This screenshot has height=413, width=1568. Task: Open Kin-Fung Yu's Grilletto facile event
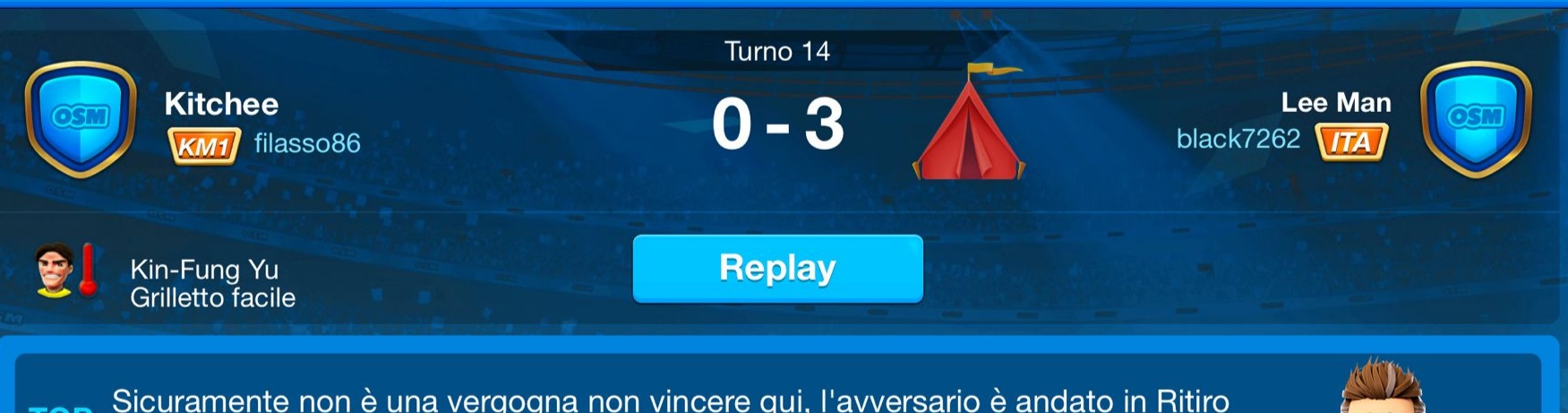(212, 283)
